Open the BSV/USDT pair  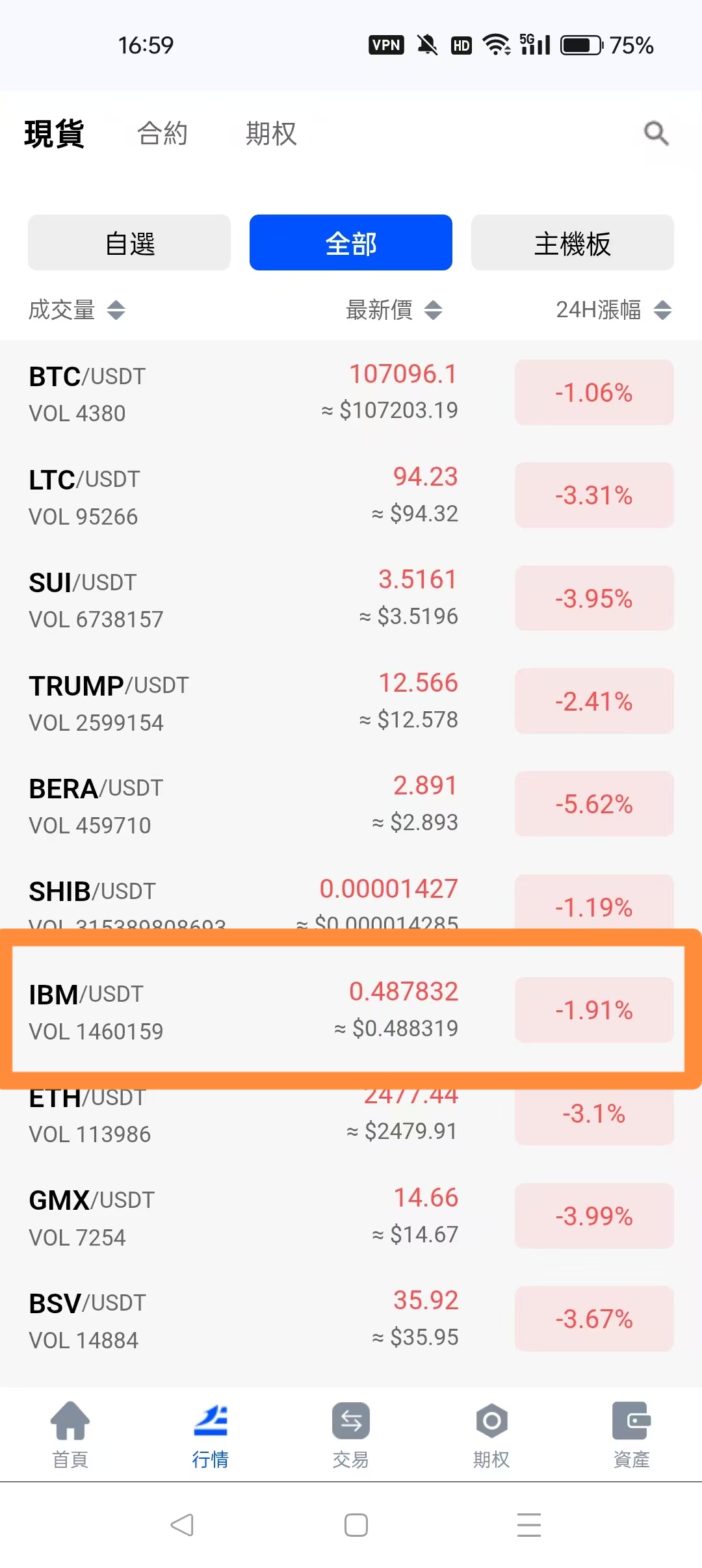point(351,1319)
